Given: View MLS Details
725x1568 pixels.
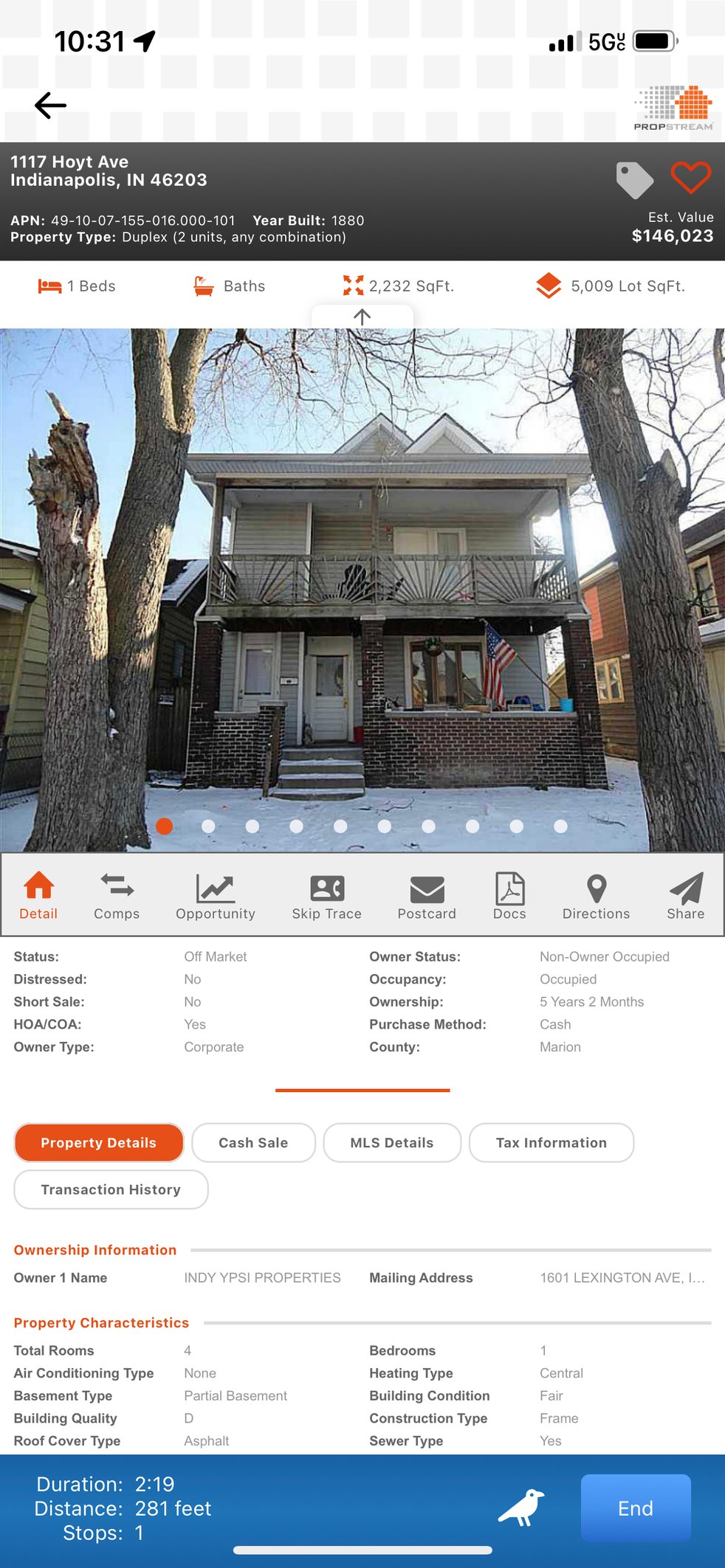Looking at the screenshot, I should 392,1142.
